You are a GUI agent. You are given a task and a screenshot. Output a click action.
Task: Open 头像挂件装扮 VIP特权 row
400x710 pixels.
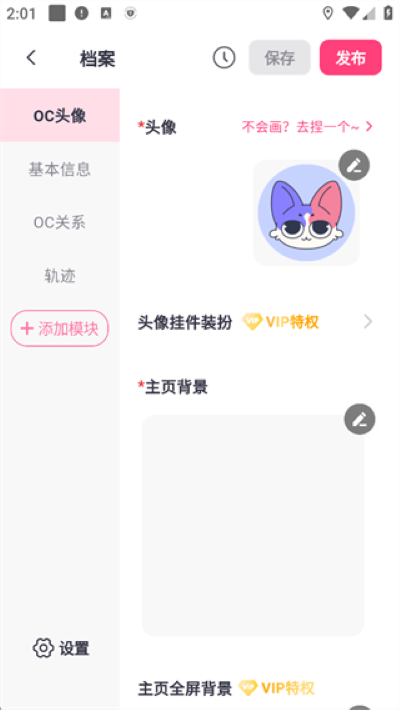[255, 322]
